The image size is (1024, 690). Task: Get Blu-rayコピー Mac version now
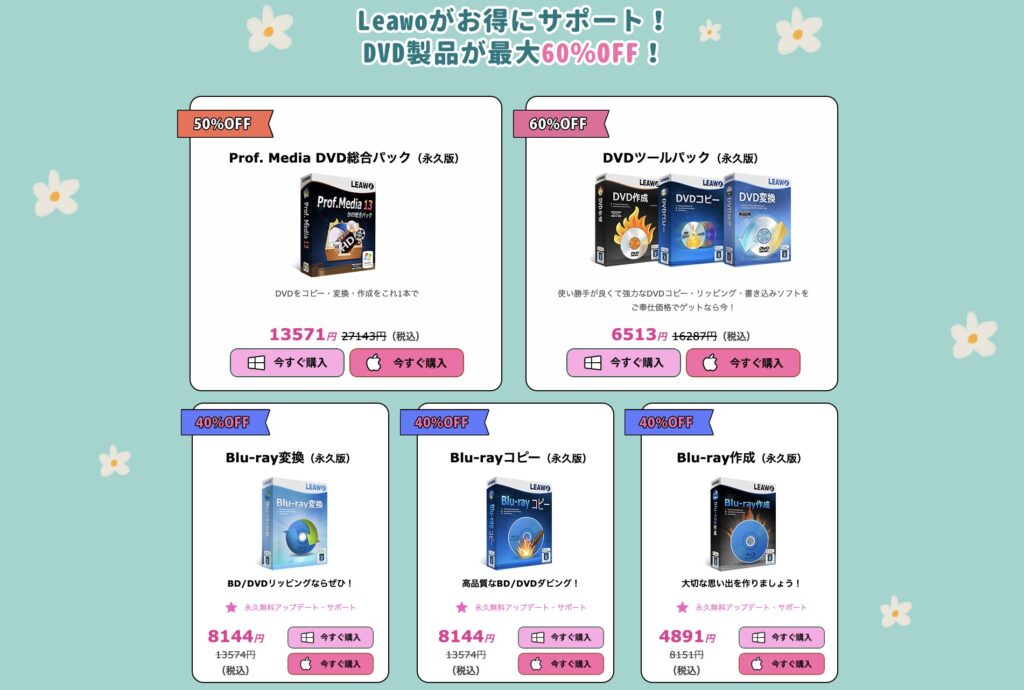(560, 663)
